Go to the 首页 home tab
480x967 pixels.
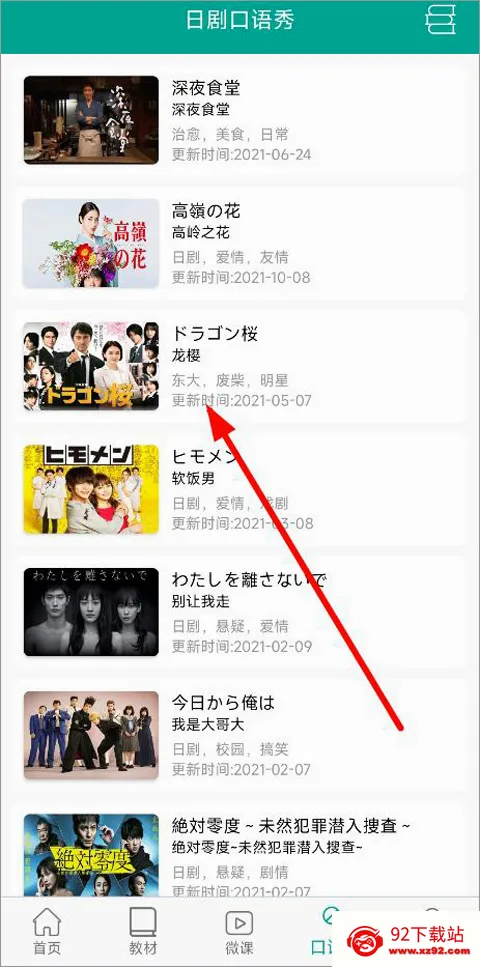[x=47, y=931]
